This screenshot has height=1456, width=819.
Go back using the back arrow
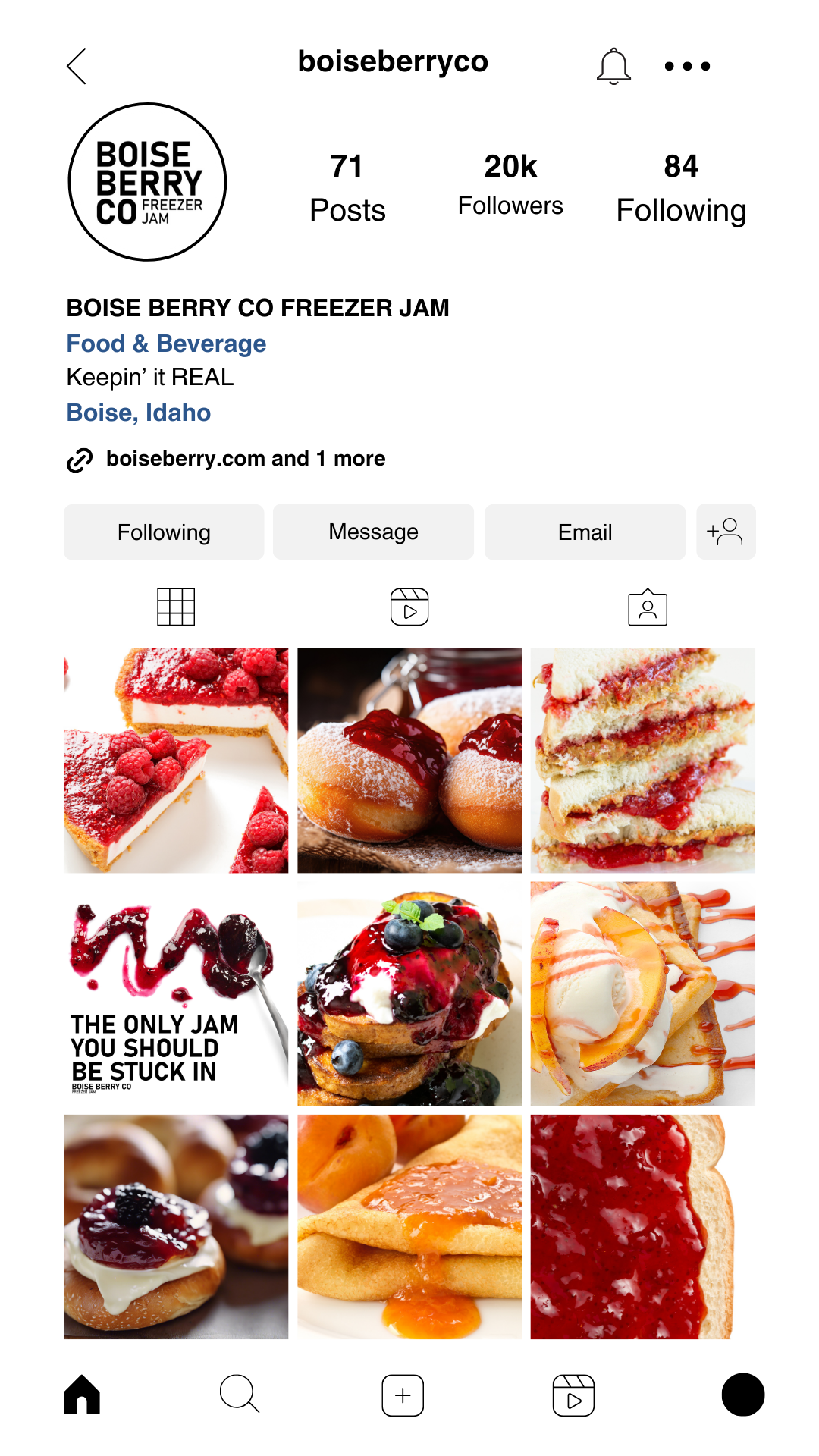(77, 66)
